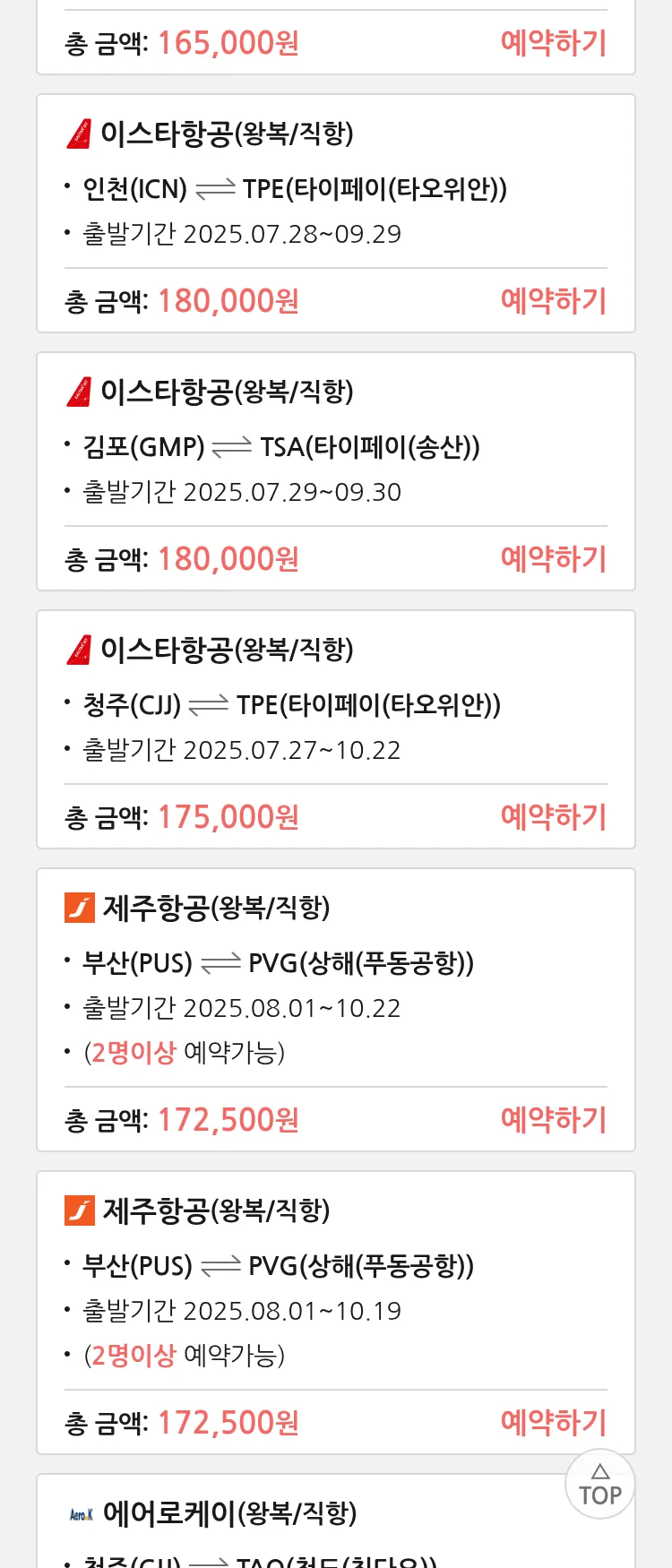
Task: Reserve the Eastar 청주(CJJ) to TPE flight
Action: coord(553,817)
